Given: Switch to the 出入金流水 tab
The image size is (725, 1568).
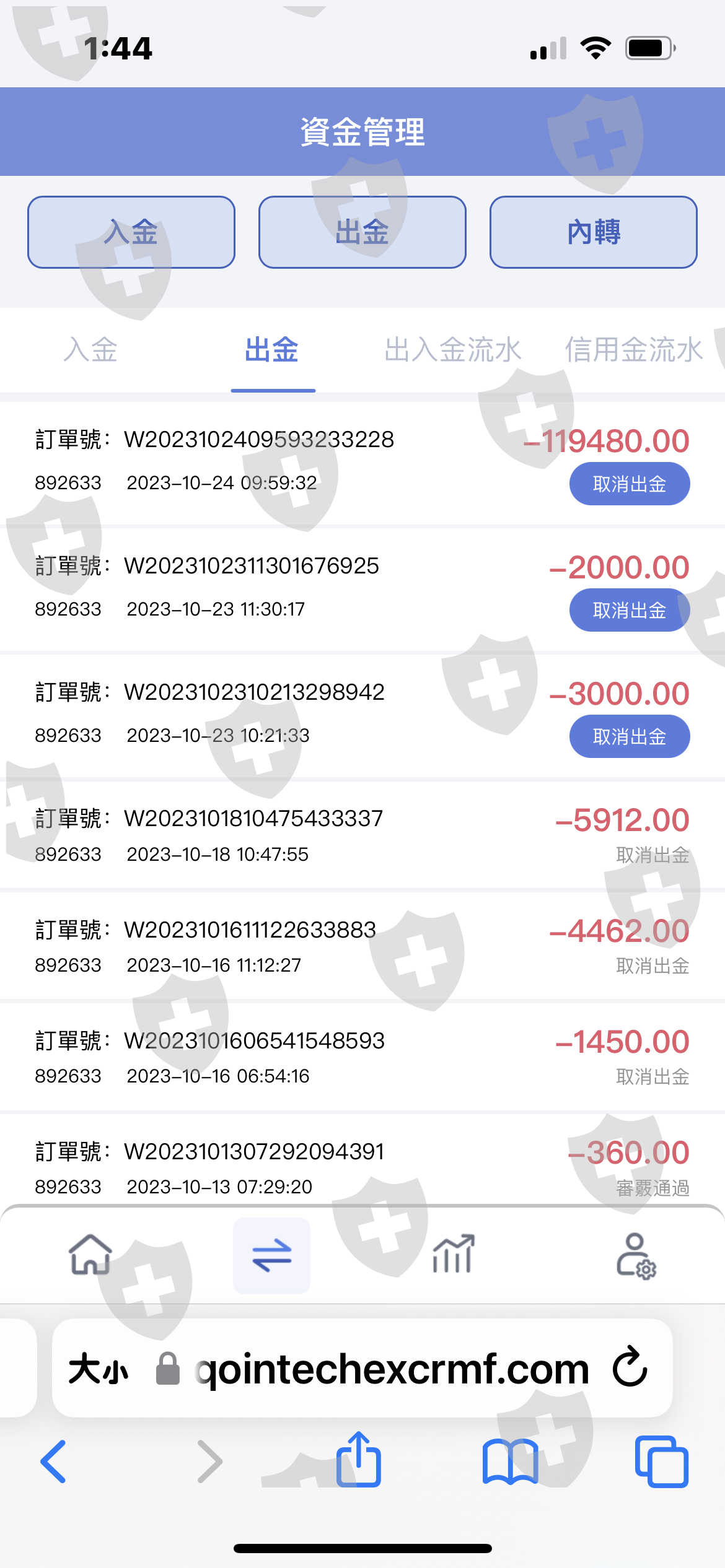Looking at the screenshot, I should click(453, 350).
